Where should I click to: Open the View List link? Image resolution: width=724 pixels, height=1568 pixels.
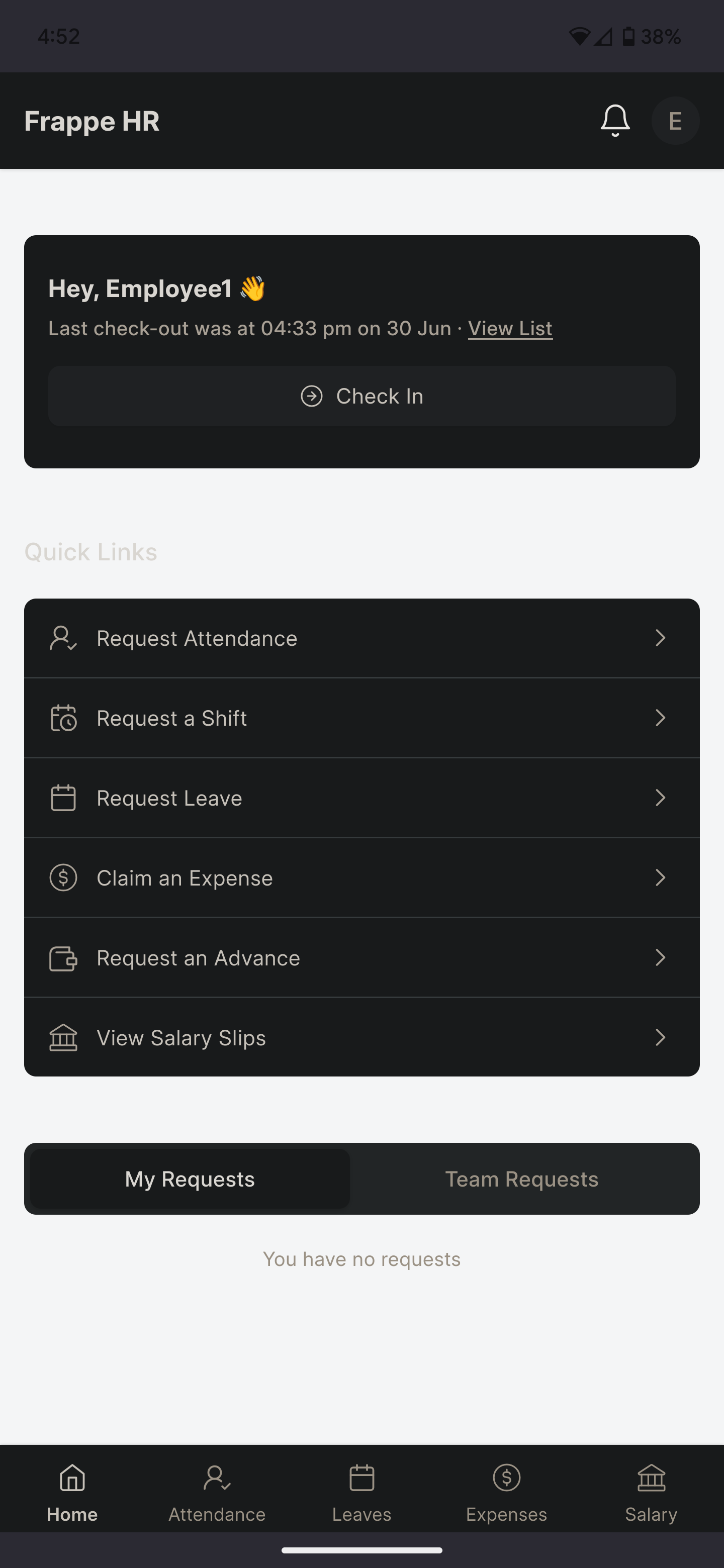(x=510, y=329)
